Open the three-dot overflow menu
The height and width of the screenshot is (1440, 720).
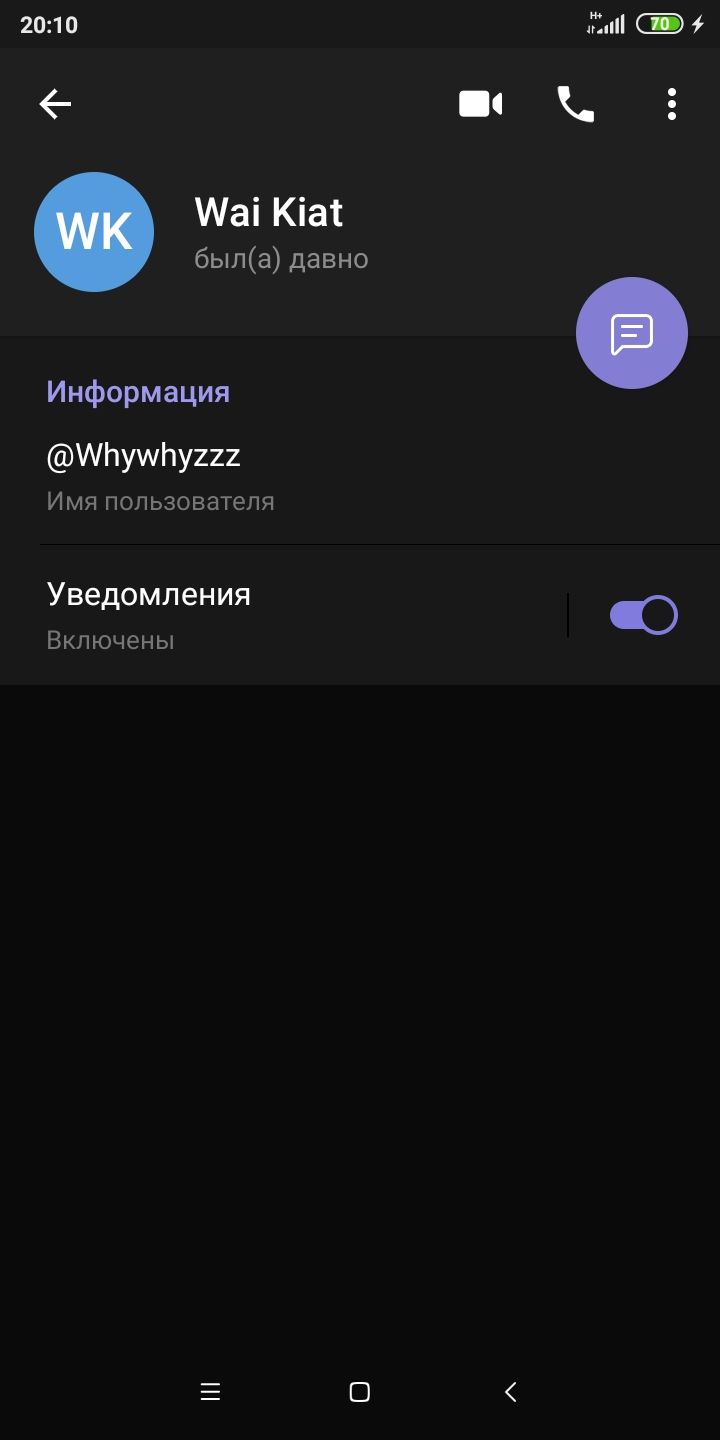point(672,104)
